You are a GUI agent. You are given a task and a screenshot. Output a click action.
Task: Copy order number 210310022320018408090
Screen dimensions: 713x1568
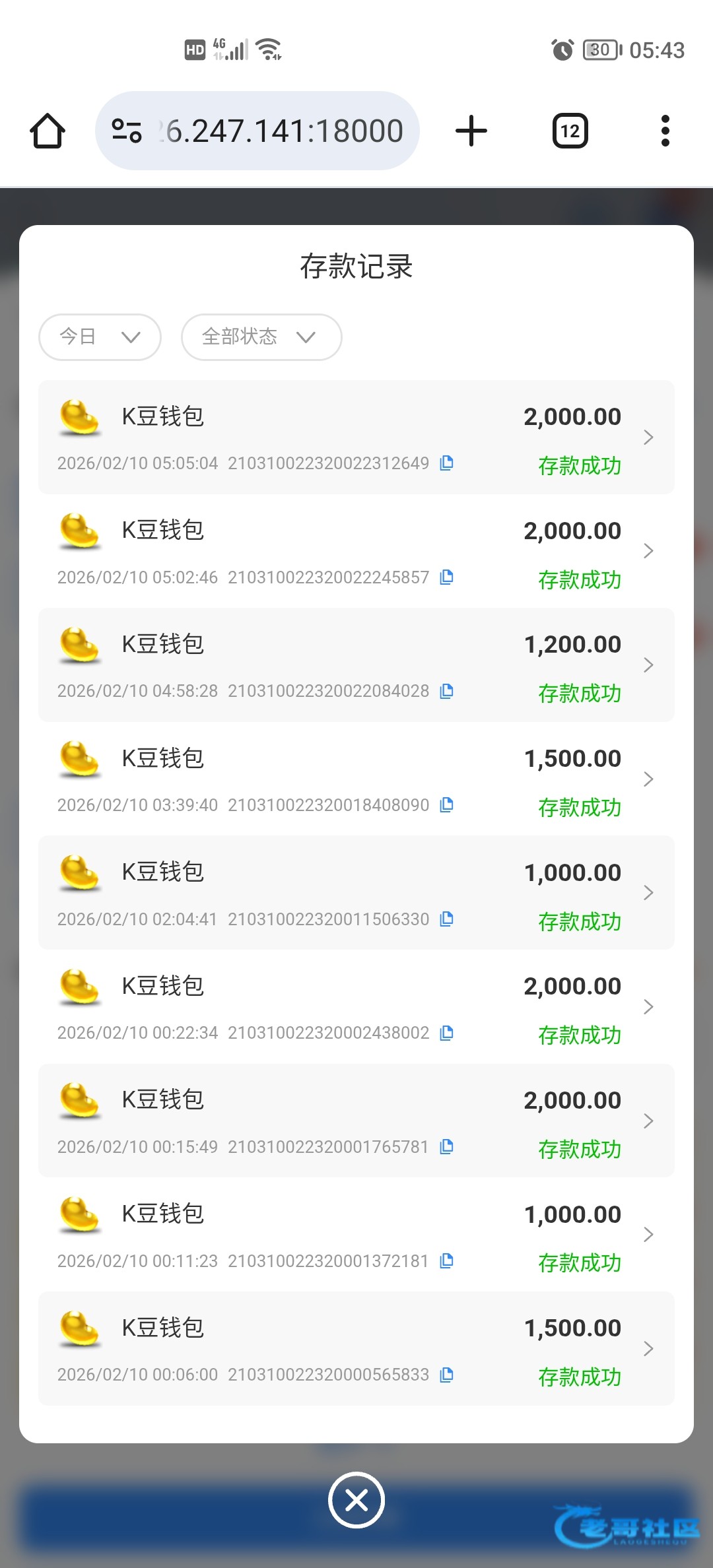coord(447,805)
